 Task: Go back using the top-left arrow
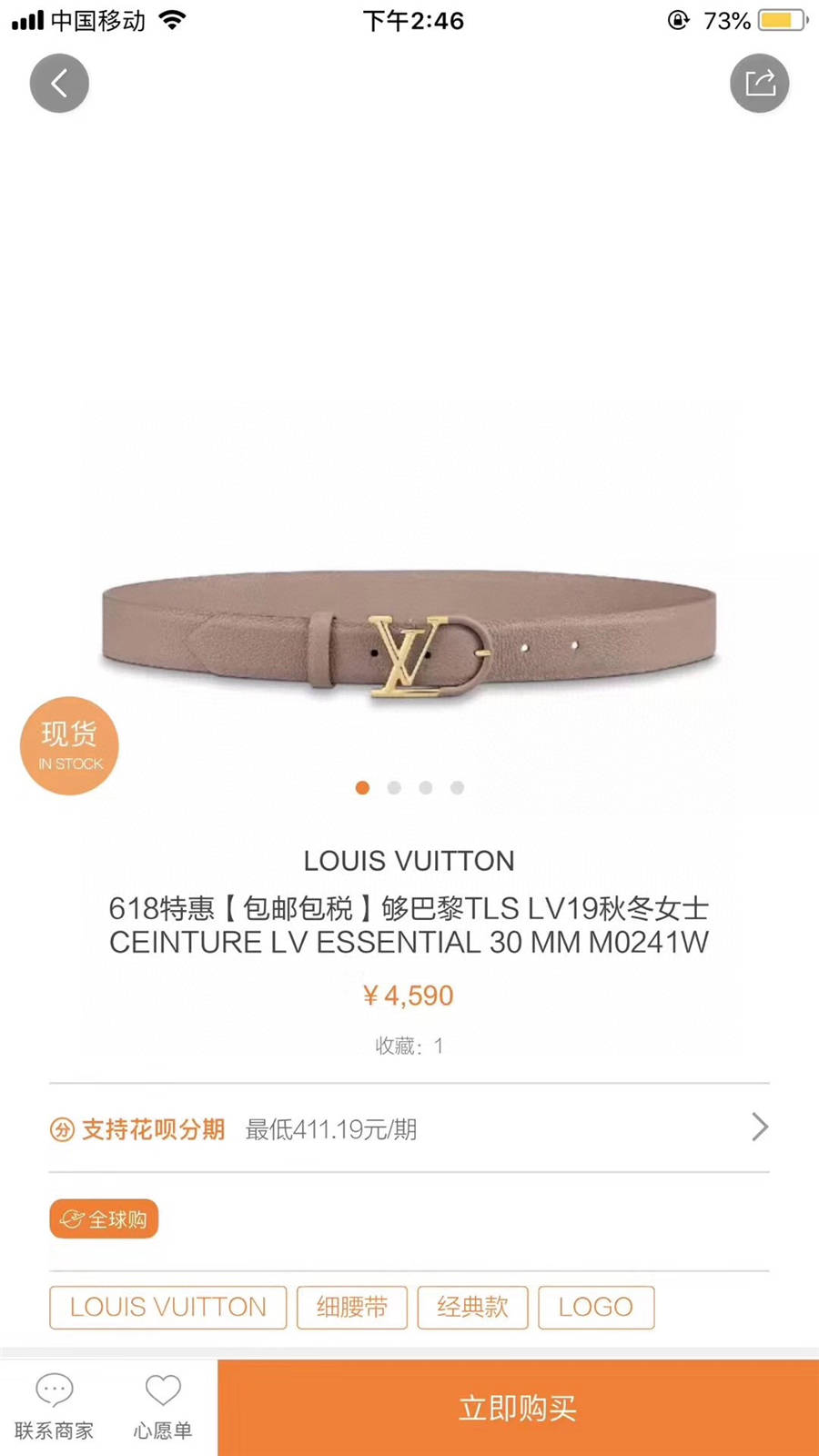59,84
